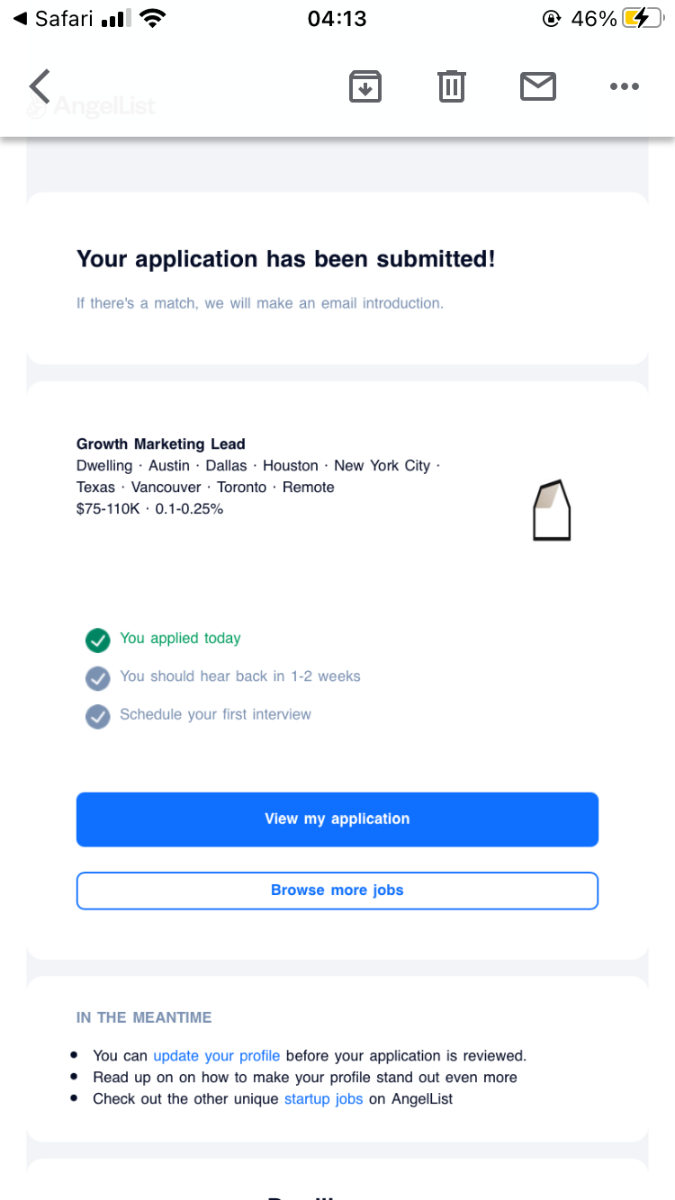Archive this AngelList email
The width and height of the screenshot is (675, 1200).
click(x=365, y=87)
